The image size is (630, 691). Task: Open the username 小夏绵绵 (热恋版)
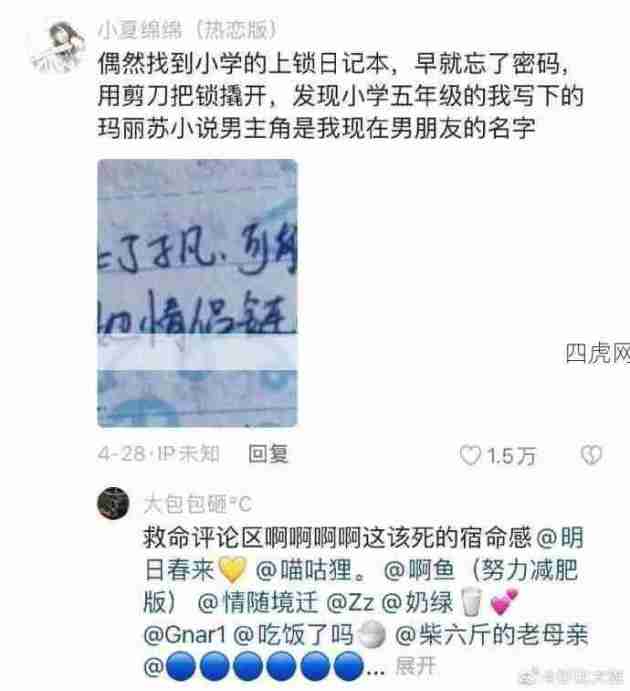click(187, 31)
